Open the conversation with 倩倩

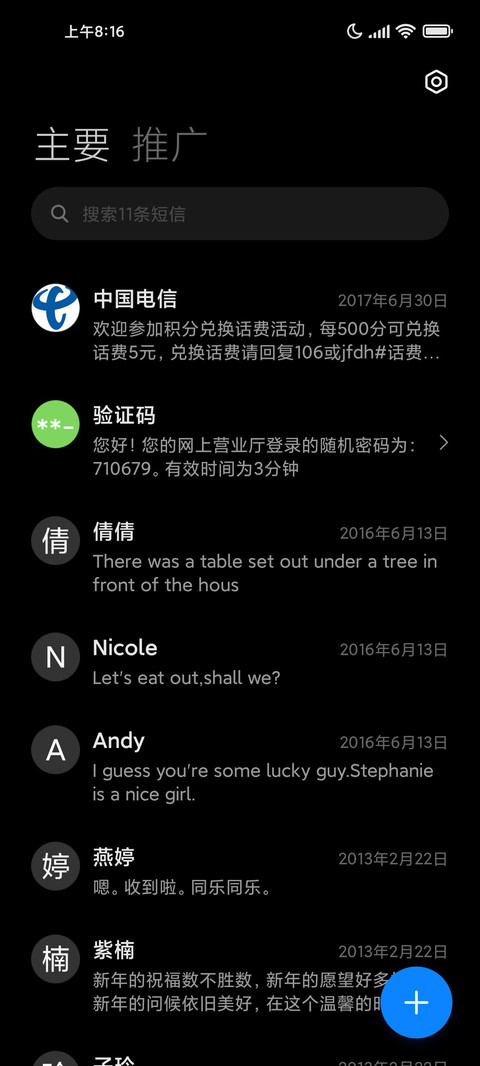click(240, 558)
